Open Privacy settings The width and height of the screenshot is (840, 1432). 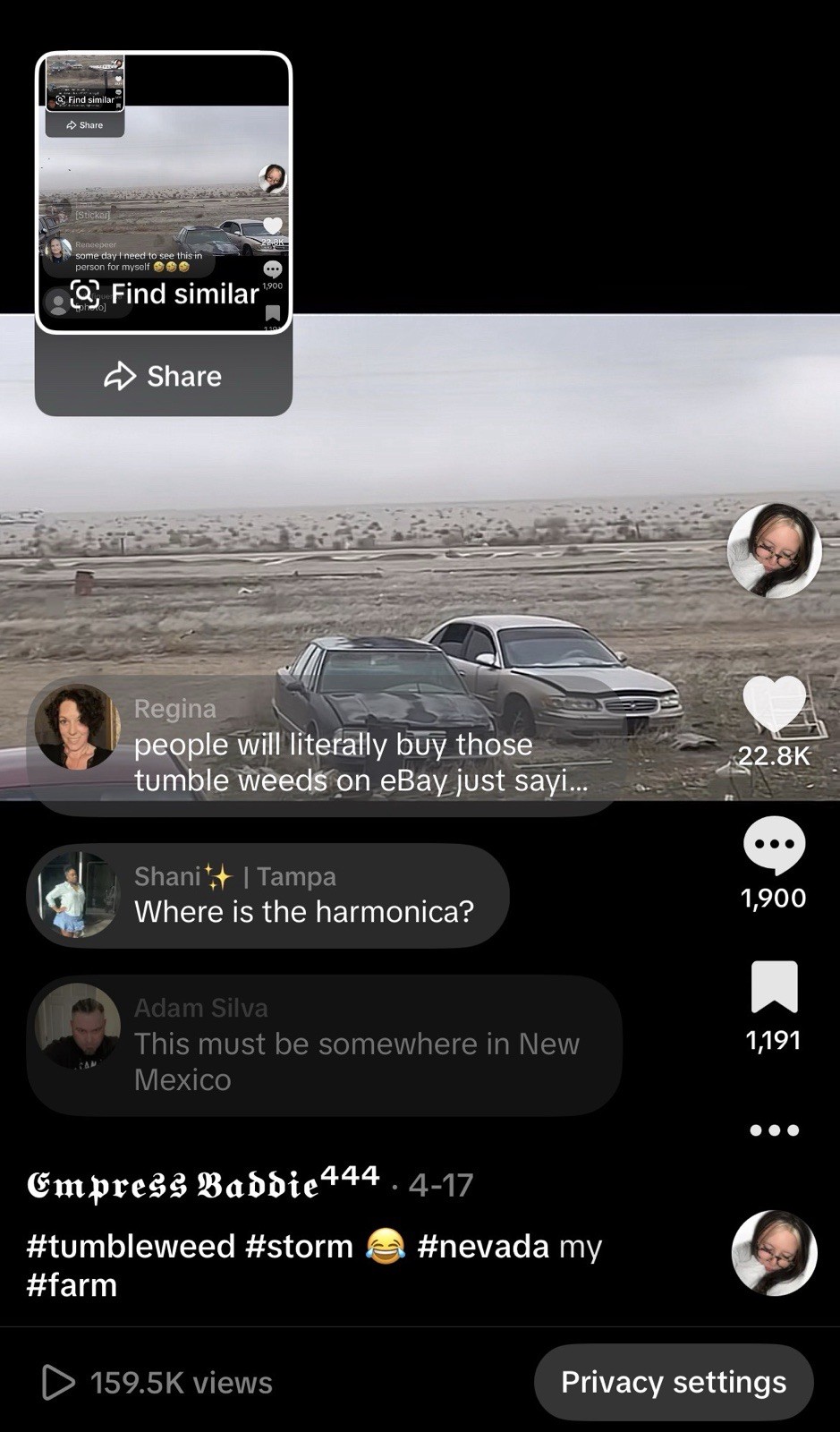point(674,1382)
